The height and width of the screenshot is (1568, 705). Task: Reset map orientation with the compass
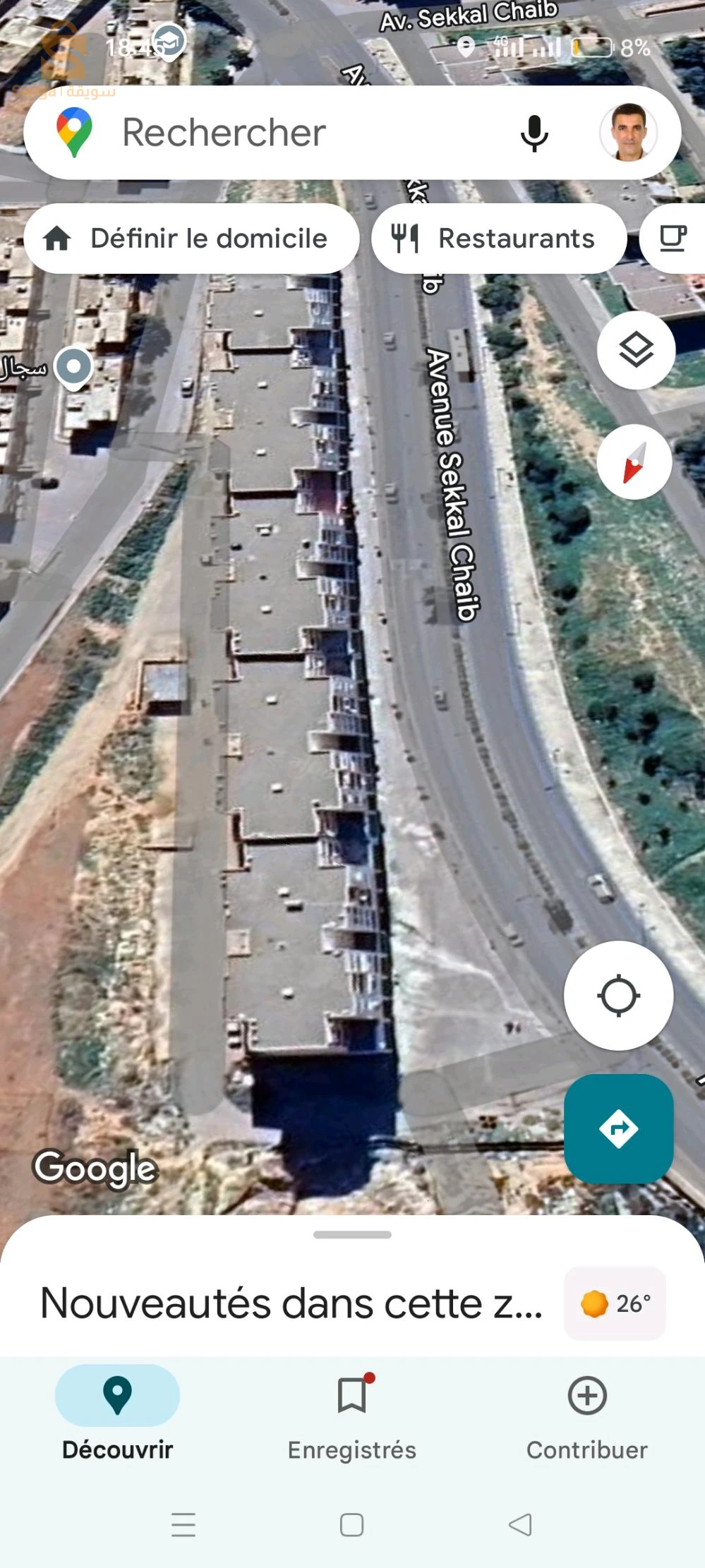[634, 462]
